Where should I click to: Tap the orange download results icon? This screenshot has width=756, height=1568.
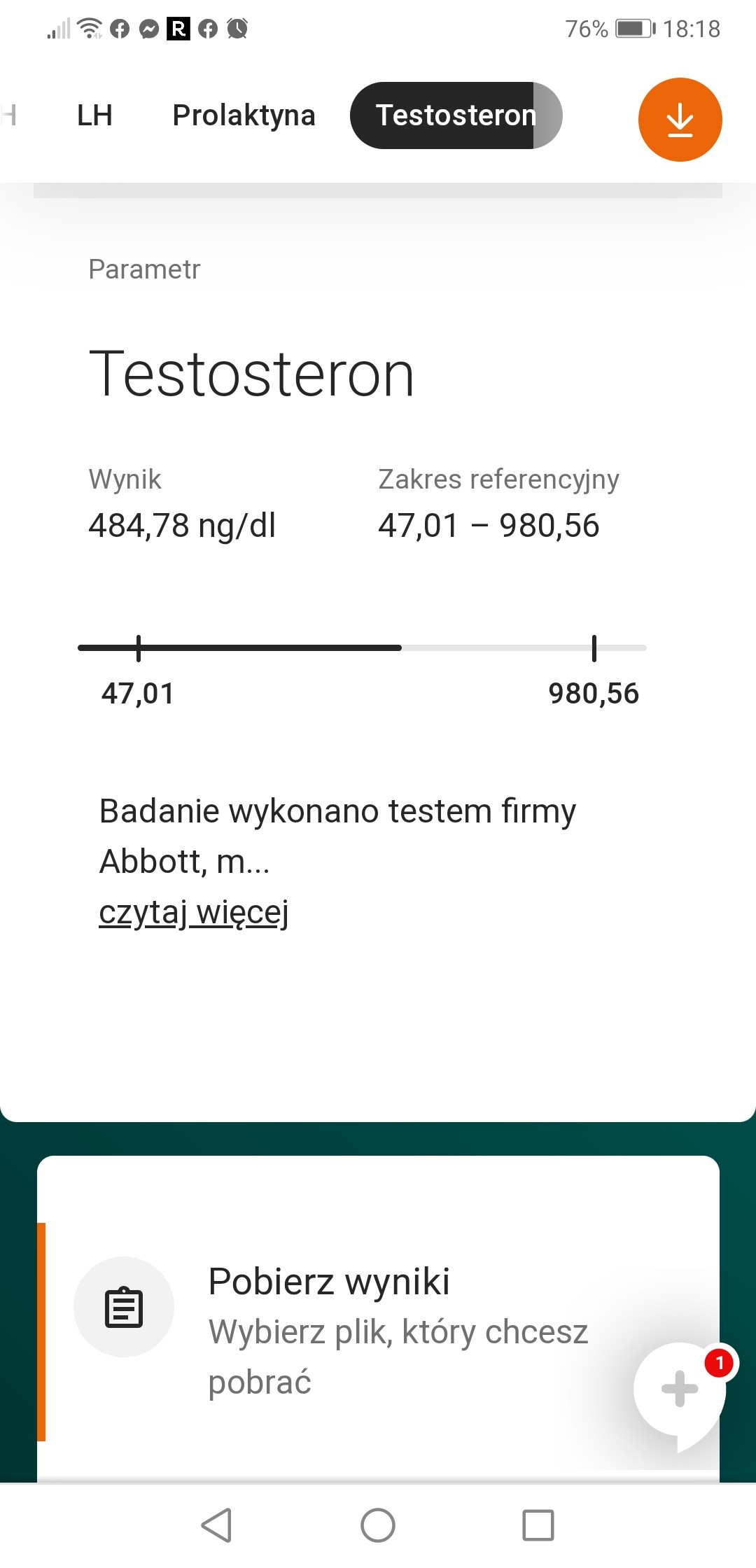click(679, 119)
